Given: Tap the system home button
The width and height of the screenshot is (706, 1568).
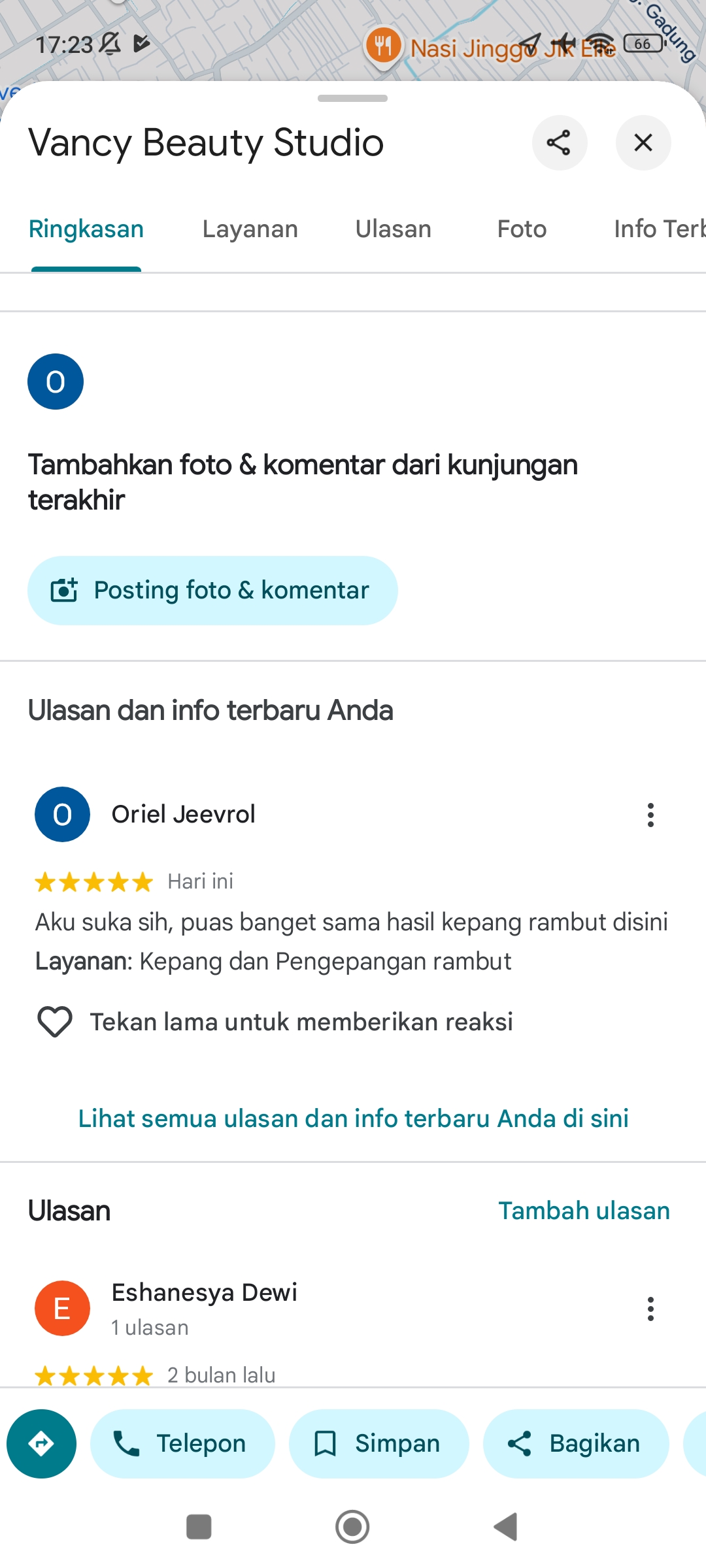Looking at the screenshot, I should [352, 1527].
